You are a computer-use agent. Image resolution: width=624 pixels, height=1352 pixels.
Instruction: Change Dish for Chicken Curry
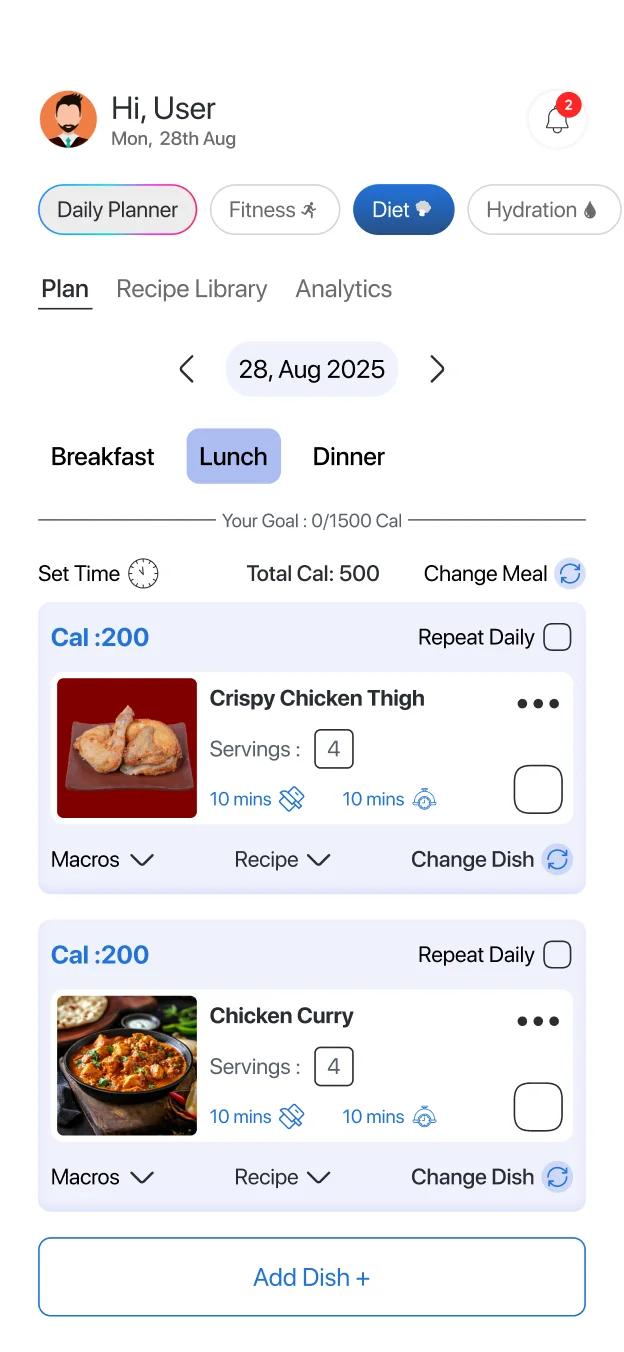tap(557, 1177)
